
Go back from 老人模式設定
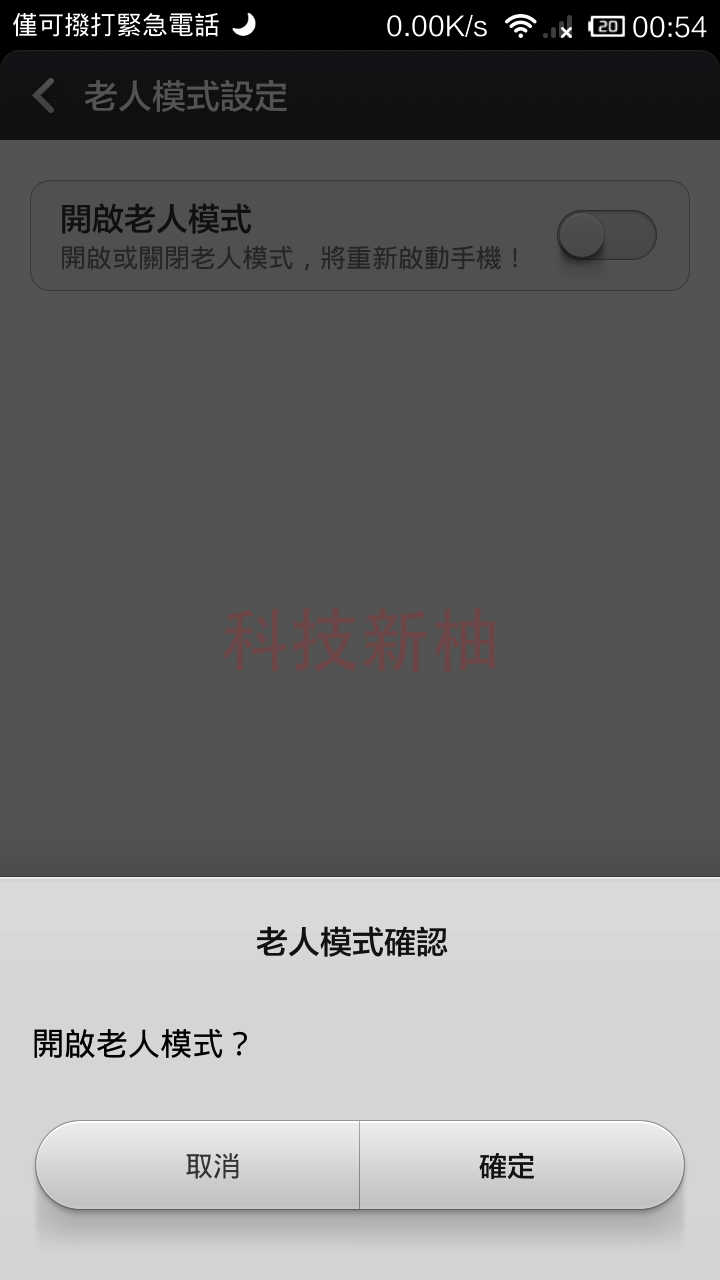coord(44,97)
